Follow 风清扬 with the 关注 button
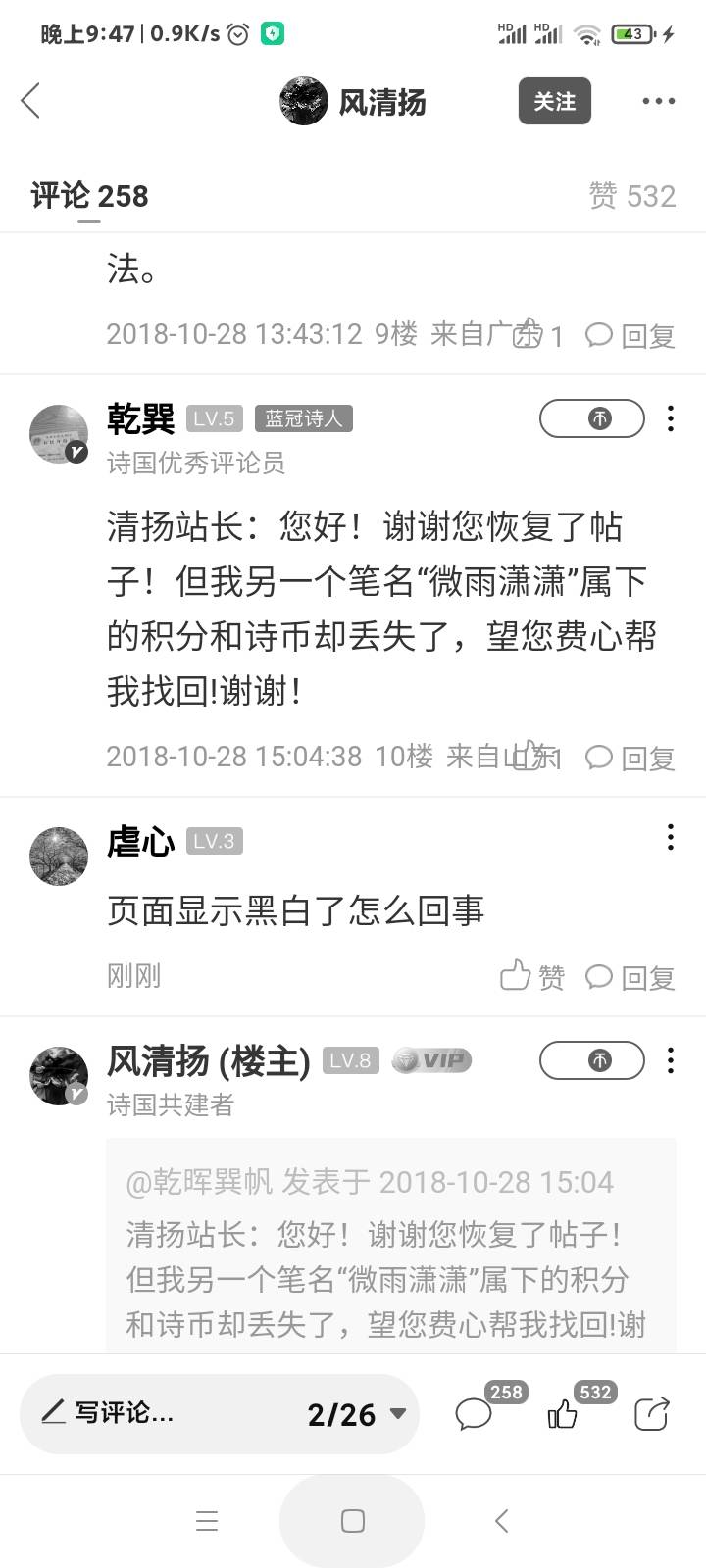 pyautogui.click(x=554, y=101)
